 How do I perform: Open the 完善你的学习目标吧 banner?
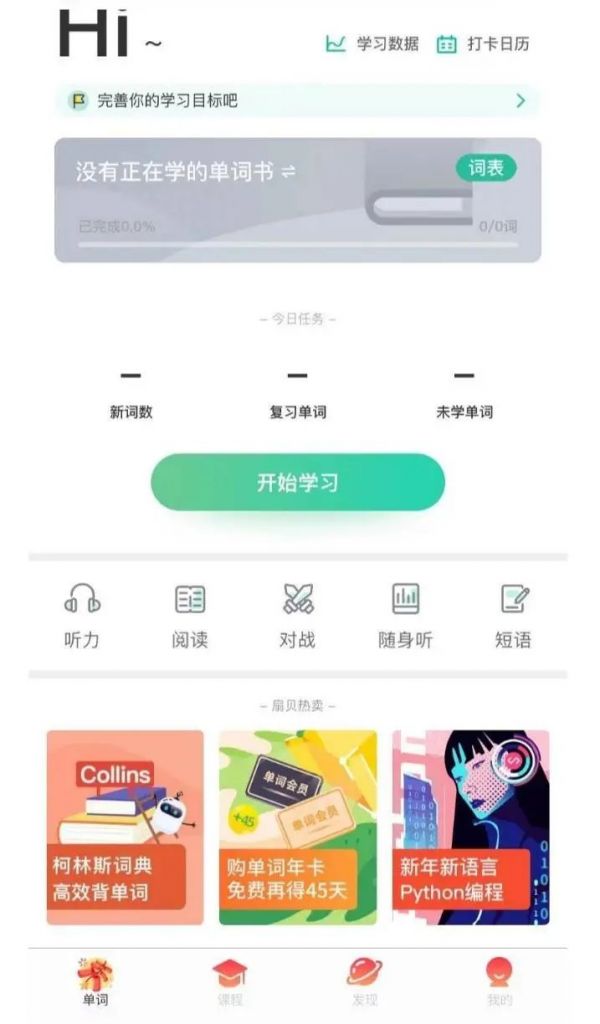298,101
